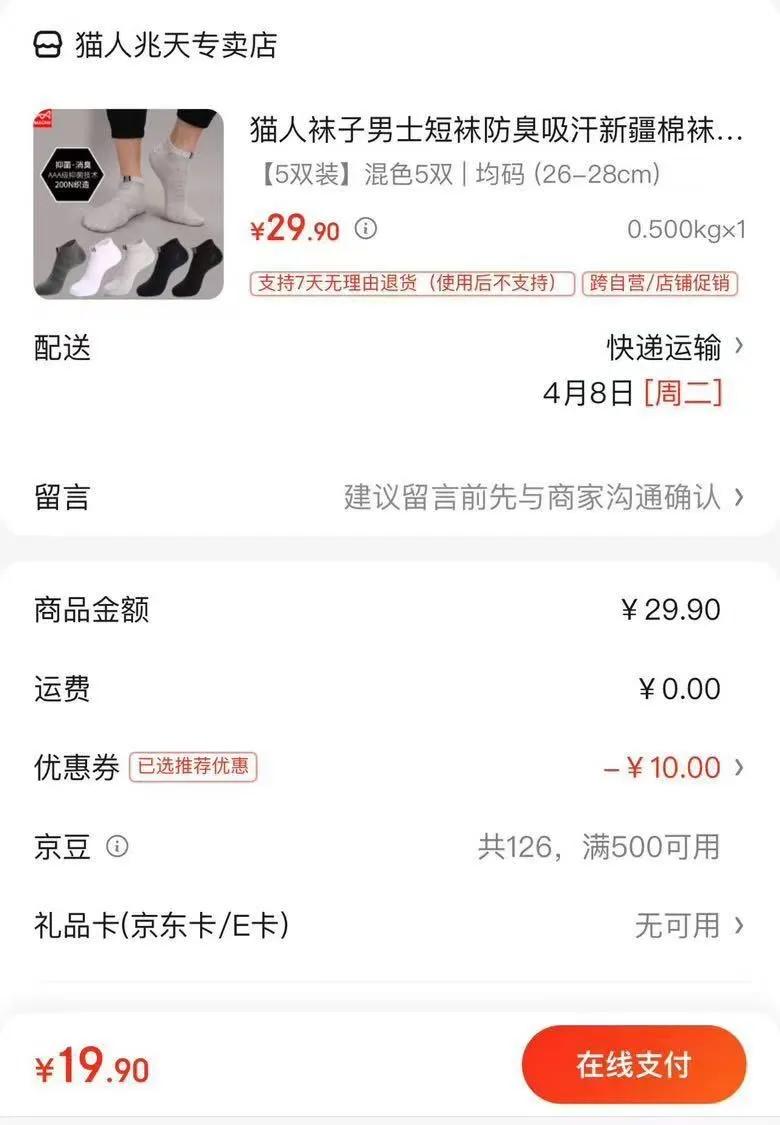Open the 猫人兆天专卖店 store page

coord(156,44)
